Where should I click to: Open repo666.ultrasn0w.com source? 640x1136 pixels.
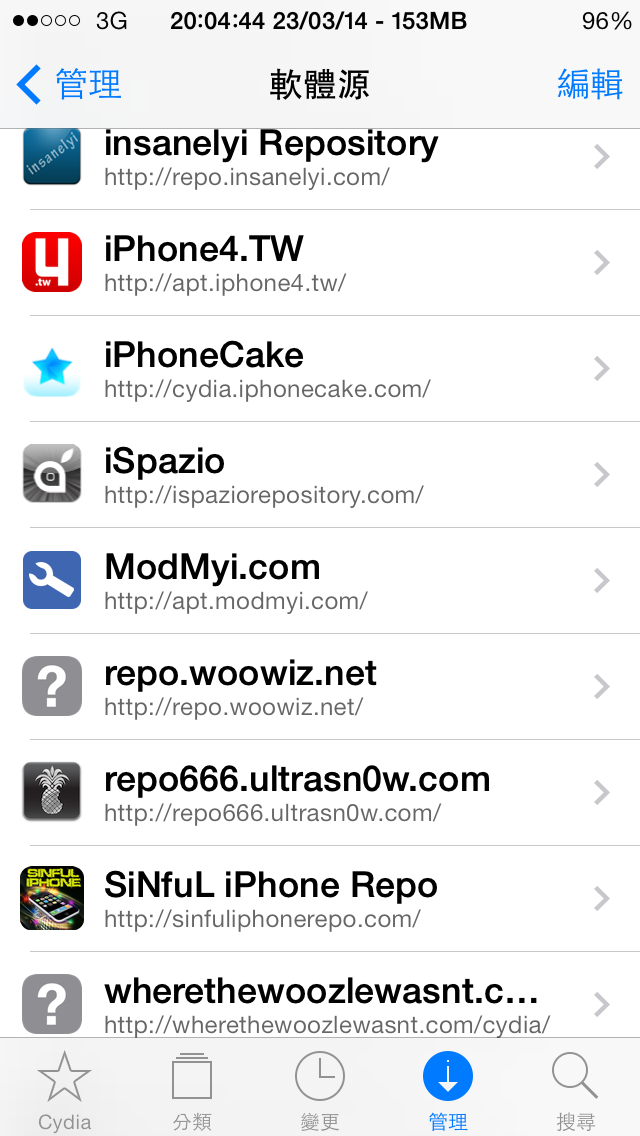pyautogui.click(x=320, y=793)
